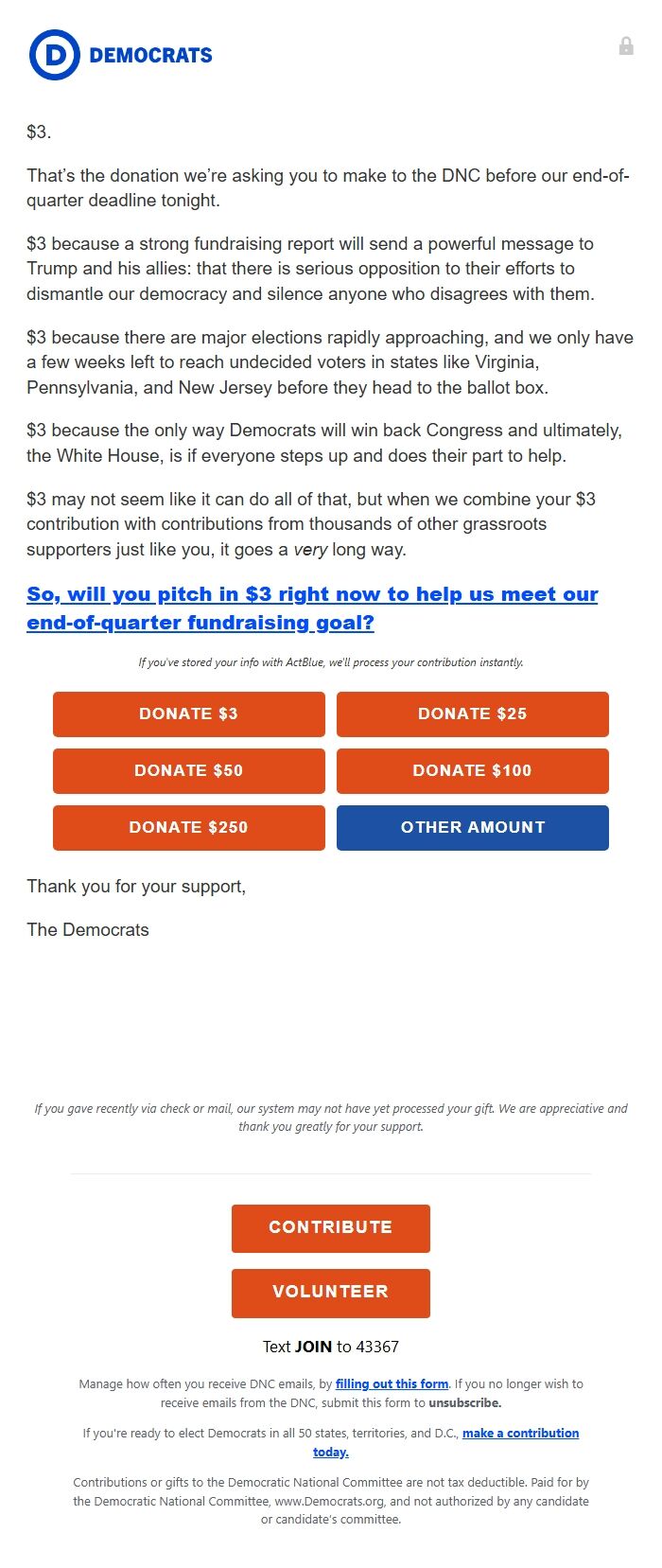Open the 'filling out this form' link
The width and height of the screenshot is (662, 1568).
[392, 1383]
